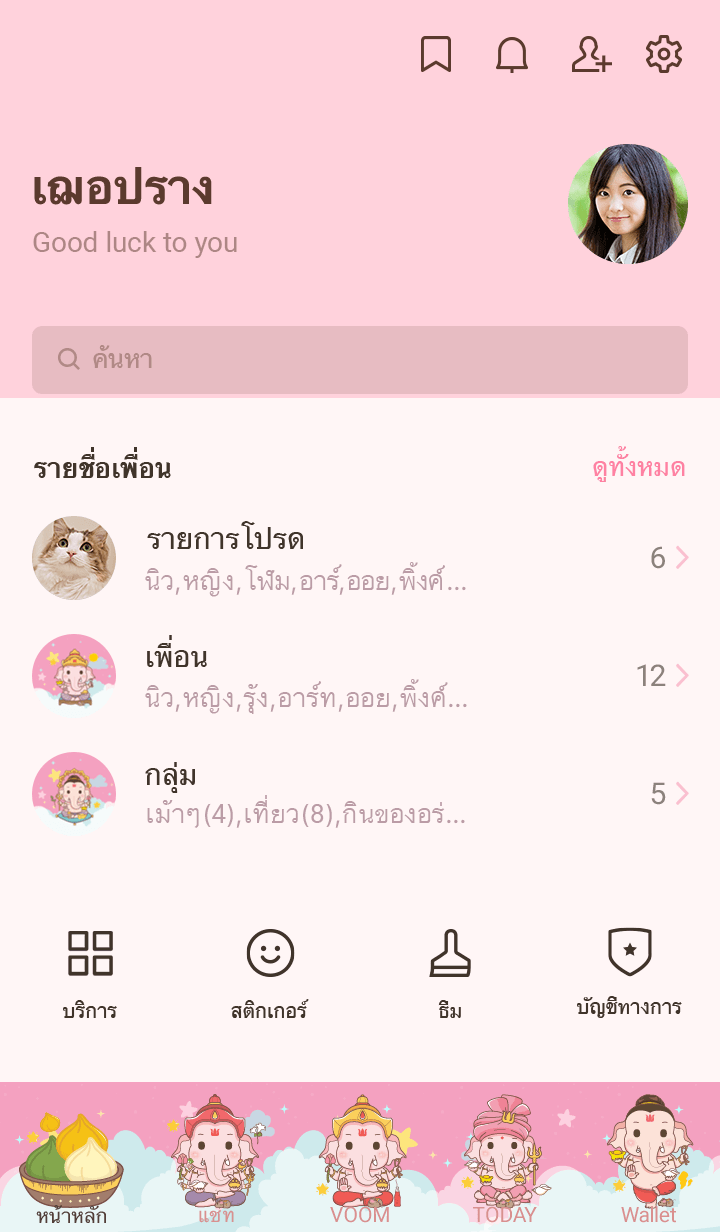Open the เพื่อน friends list
Screen dimensions: 720x1232
coord(360,676)
